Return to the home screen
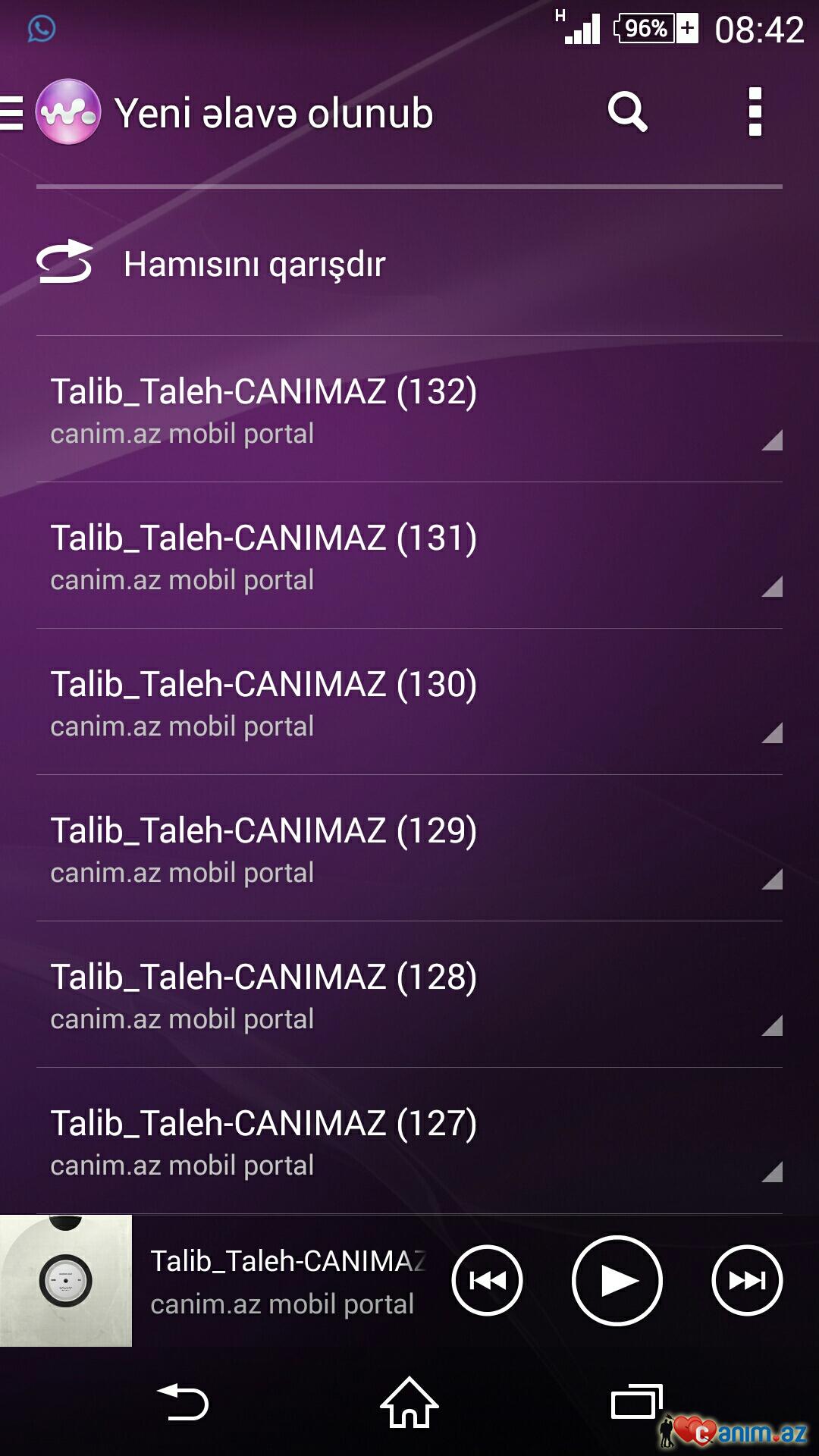Screen dimensions: 819x1456 click(x=409, y=1402)
